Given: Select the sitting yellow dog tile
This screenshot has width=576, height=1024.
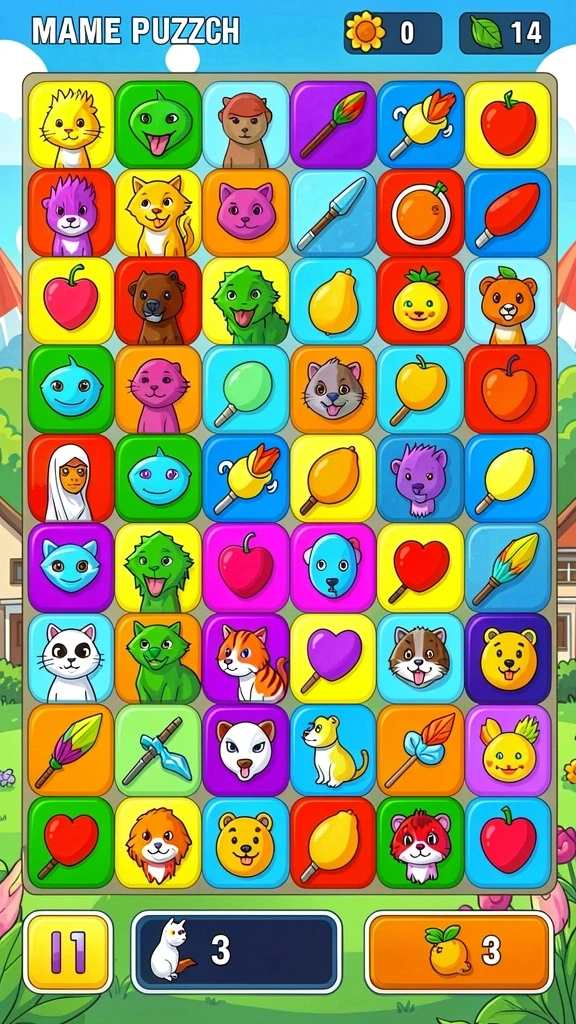Looking at the screenshot, I should click(333, 750).
